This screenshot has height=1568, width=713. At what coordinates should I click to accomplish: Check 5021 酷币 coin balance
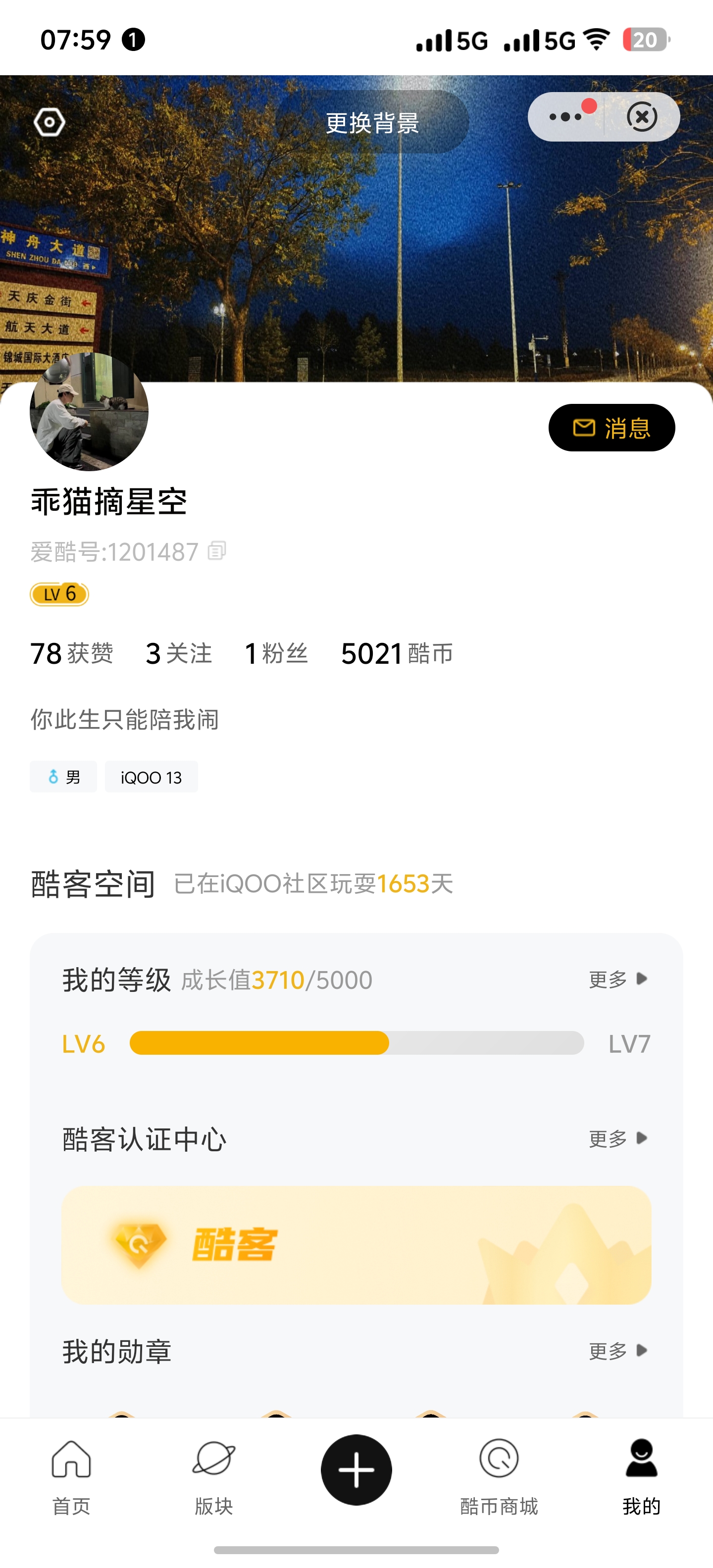point(397,654)
